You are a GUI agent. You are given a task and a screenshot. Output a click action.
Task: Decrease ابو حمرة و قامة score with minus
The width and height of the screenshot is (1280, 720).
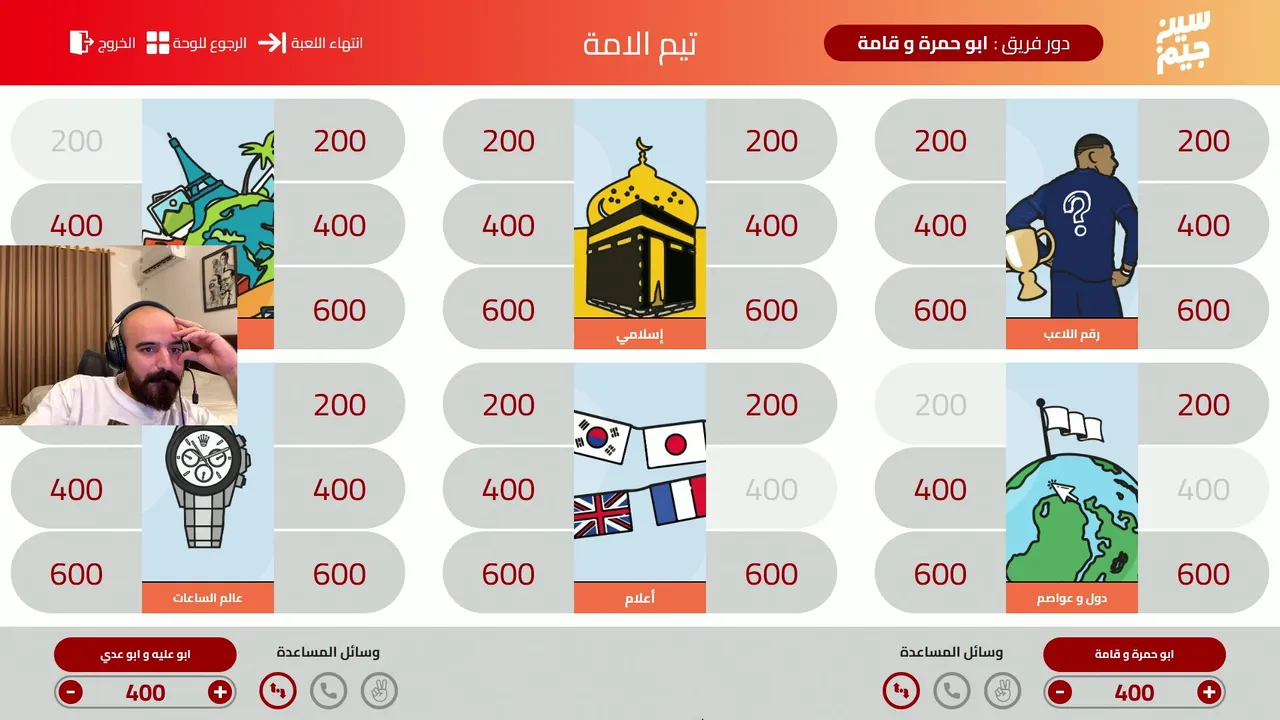pyautogui.click(x=1061, y=692)
